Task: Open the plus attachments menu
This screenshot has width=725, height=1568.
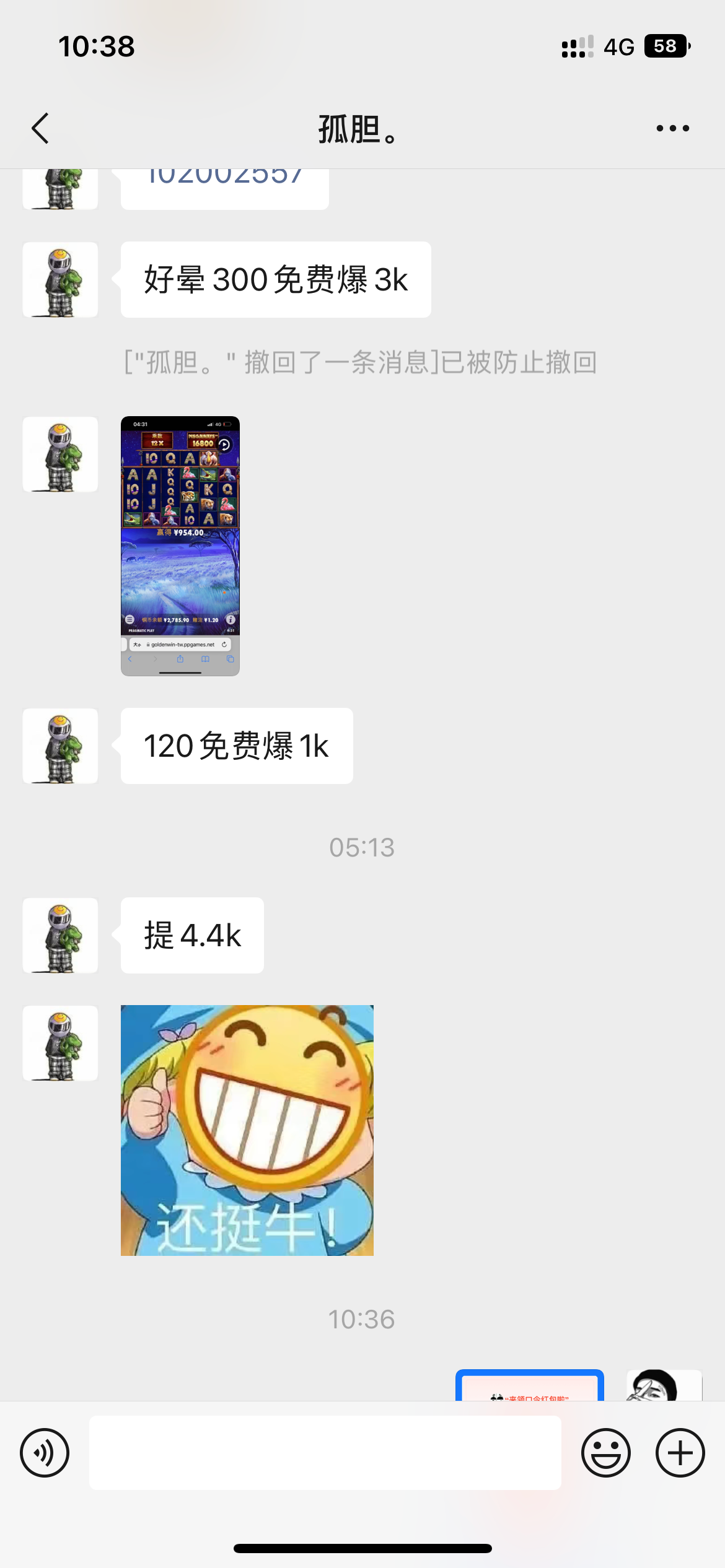Action: coord(680,1452)
